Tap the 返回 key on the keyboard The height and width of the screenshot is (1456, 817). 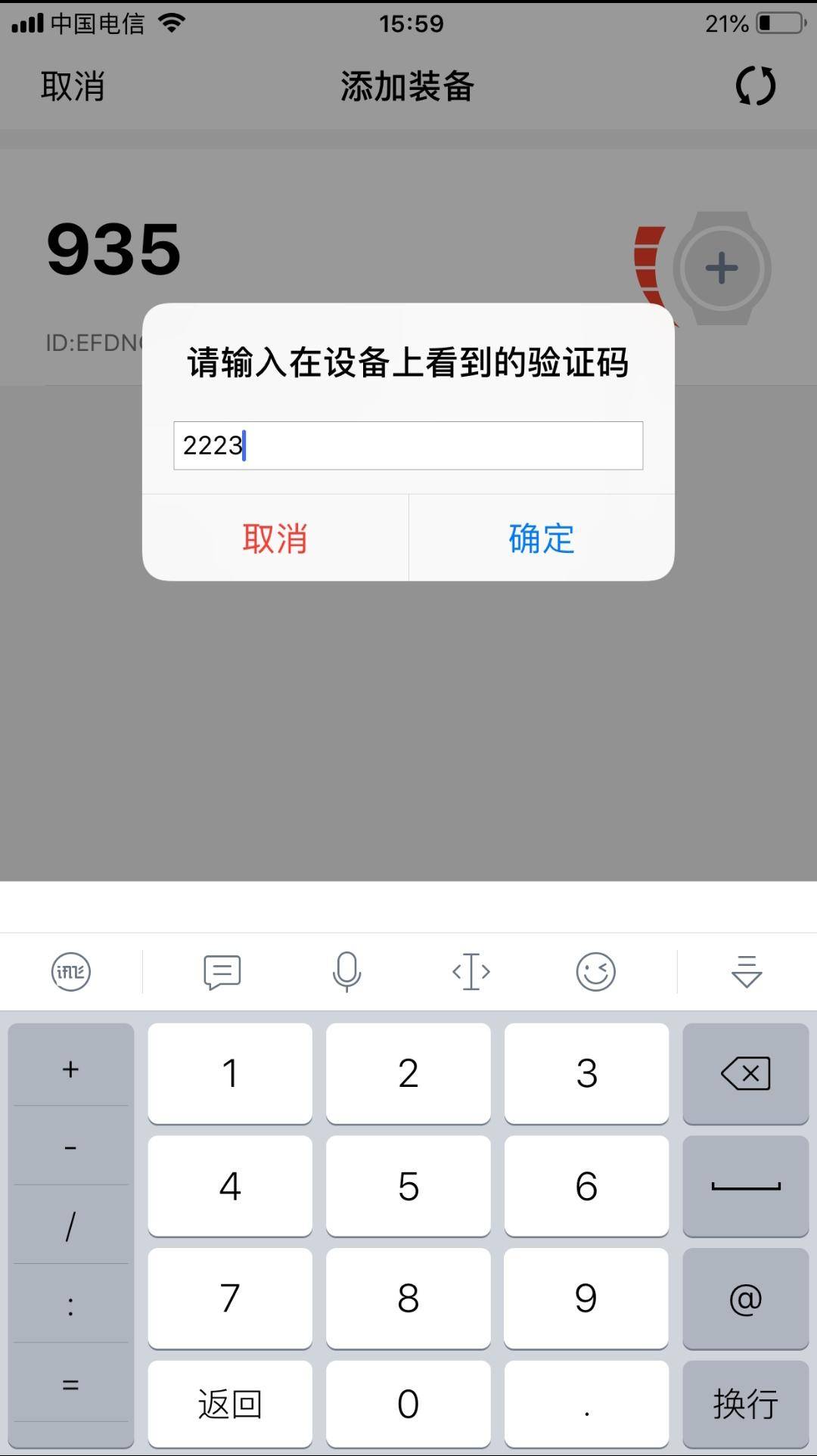pos(229,1403)
